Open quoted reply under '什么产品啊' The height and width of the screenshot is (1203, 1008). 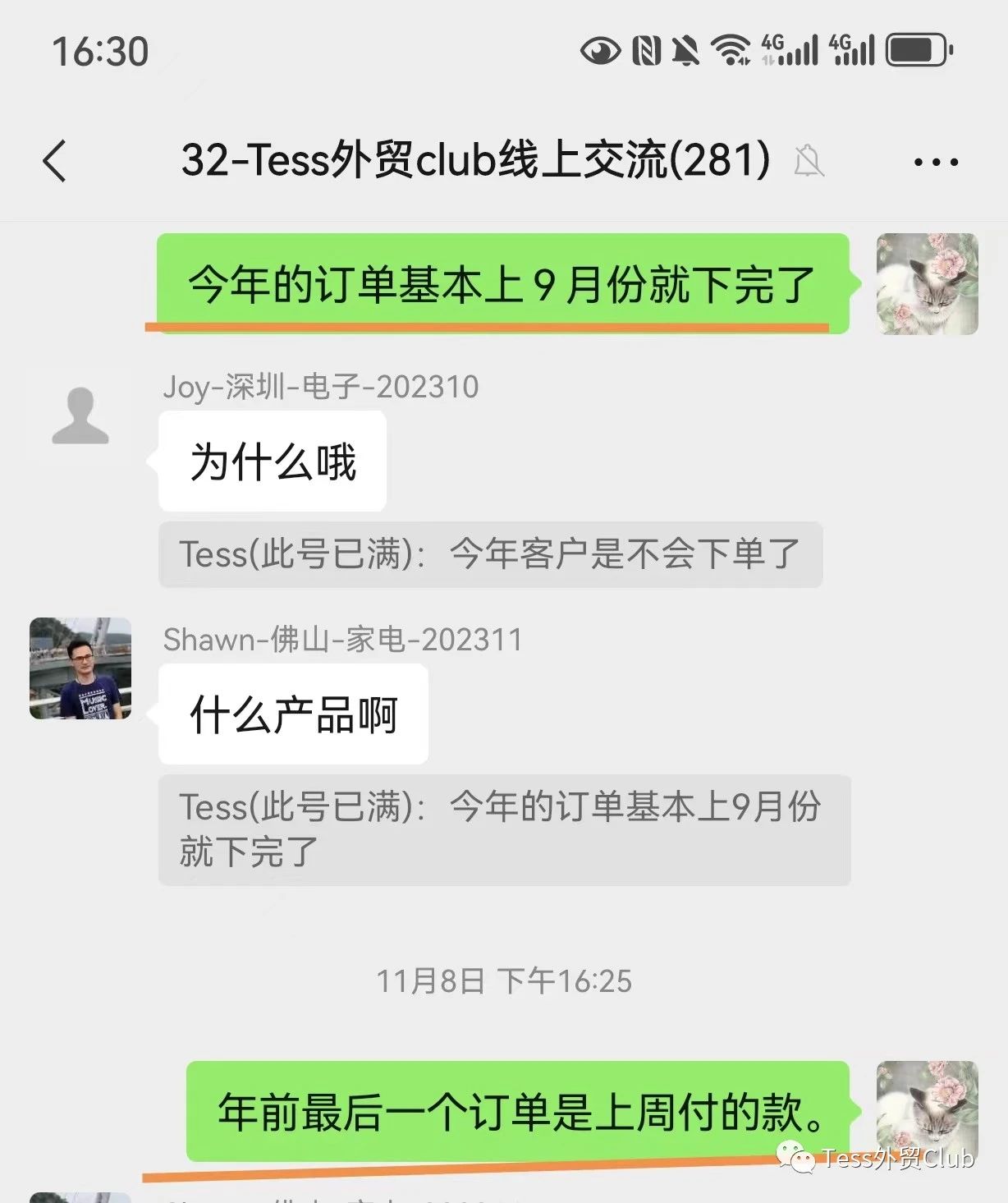click(x=504, y=829)
